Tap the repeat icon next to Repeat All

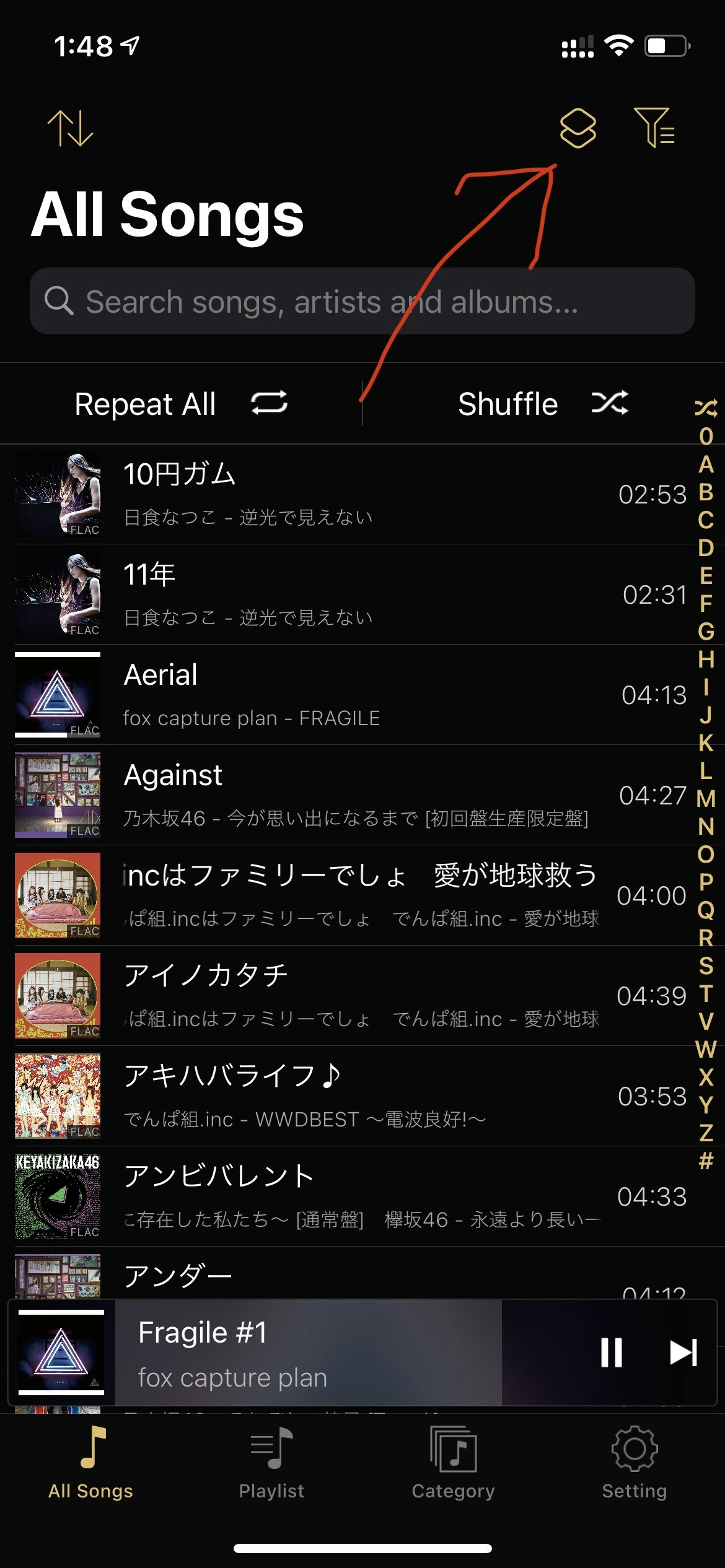[x=269, y=403]
